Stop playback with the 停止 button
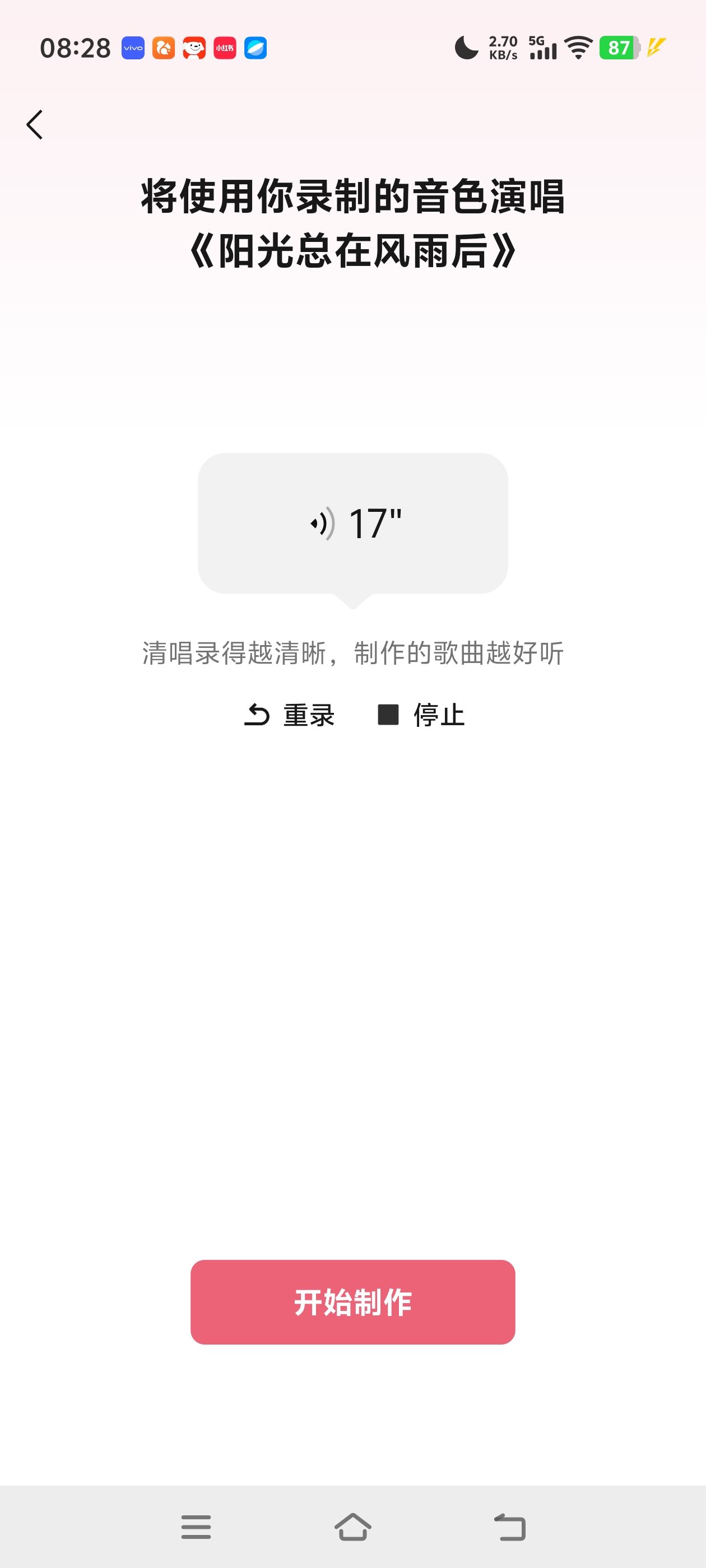Image resolution: width=706 pixels, height=1568 pixels. (421, 715)
